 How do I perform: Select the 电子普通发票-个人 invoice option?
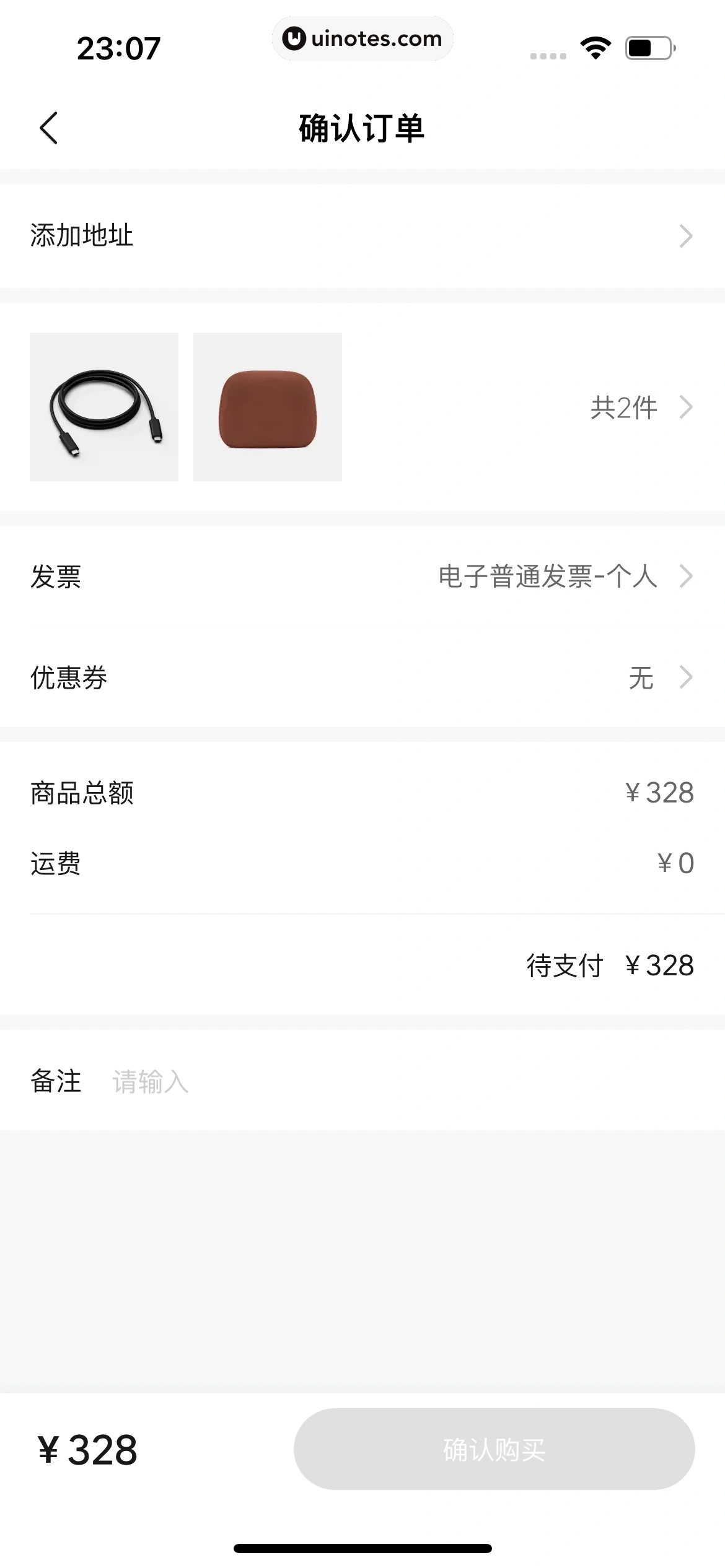pyautogui.click(x=548, y=577)
